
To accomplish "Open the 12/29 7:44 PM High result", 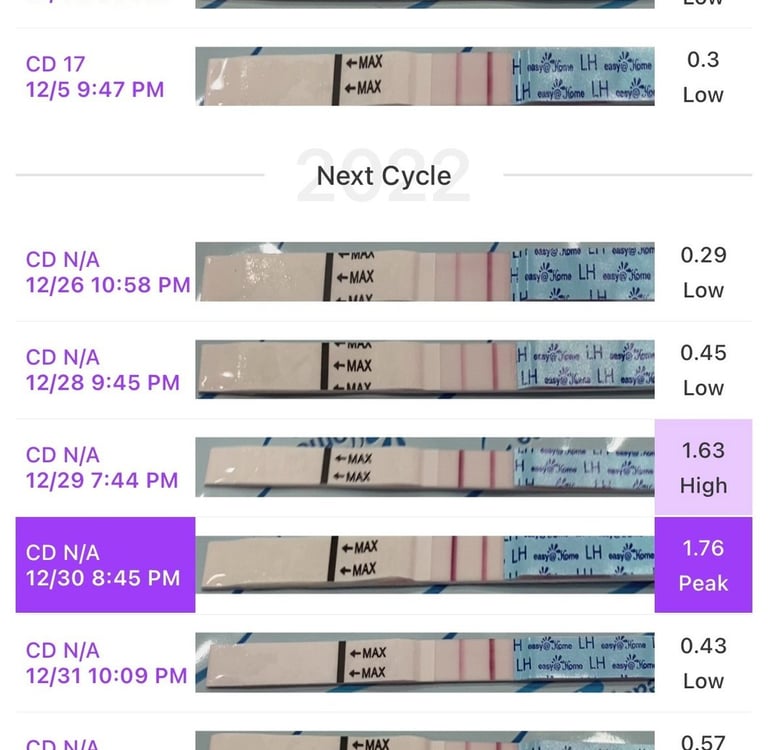I will [703, 468].
